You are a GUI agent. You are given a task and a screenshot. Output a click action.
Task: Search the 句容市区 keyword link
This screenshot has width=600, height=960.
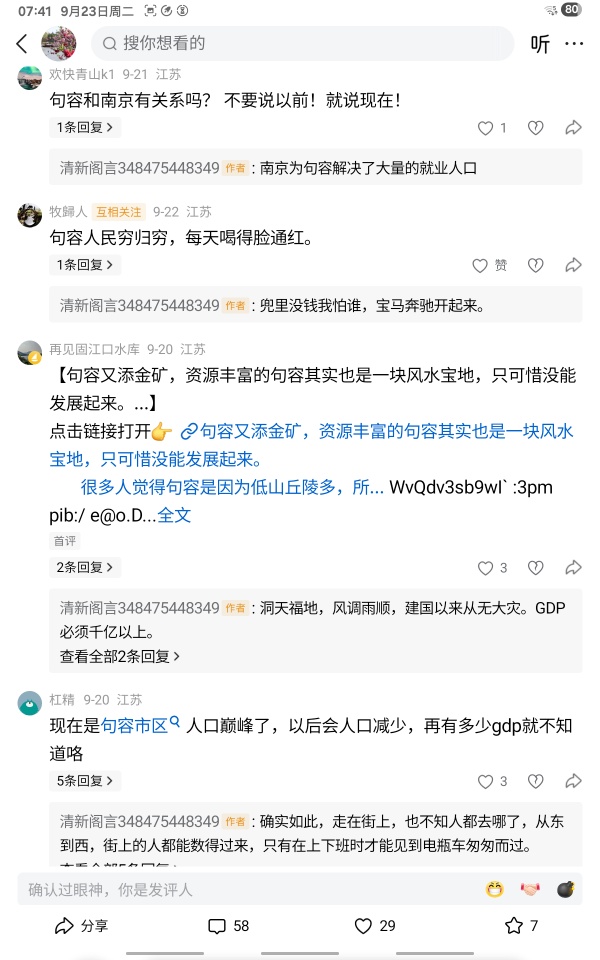tap(140, 725)
